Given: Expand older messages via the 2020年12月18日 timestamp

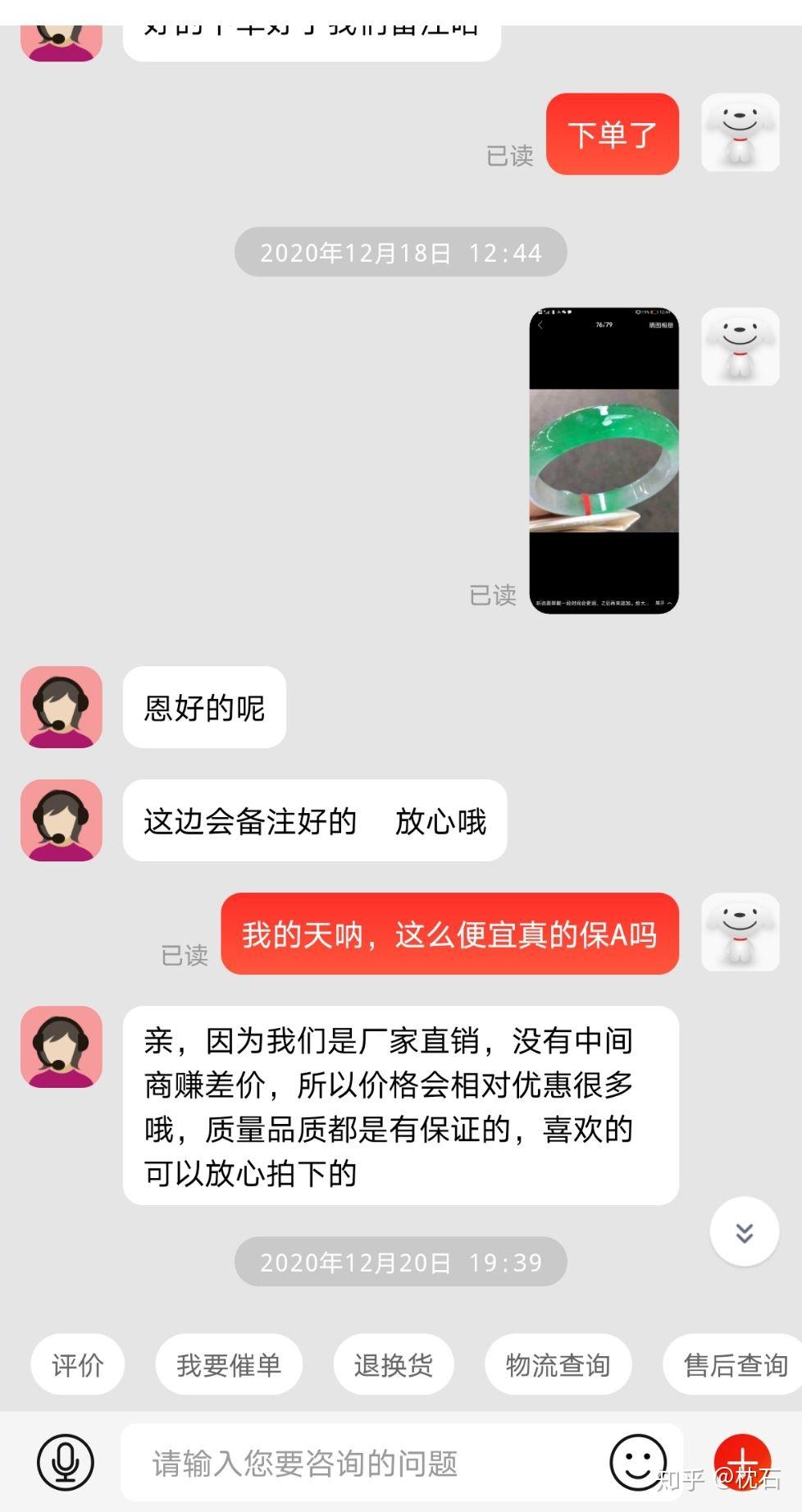Looking at the screenshot, I should 400,253.
